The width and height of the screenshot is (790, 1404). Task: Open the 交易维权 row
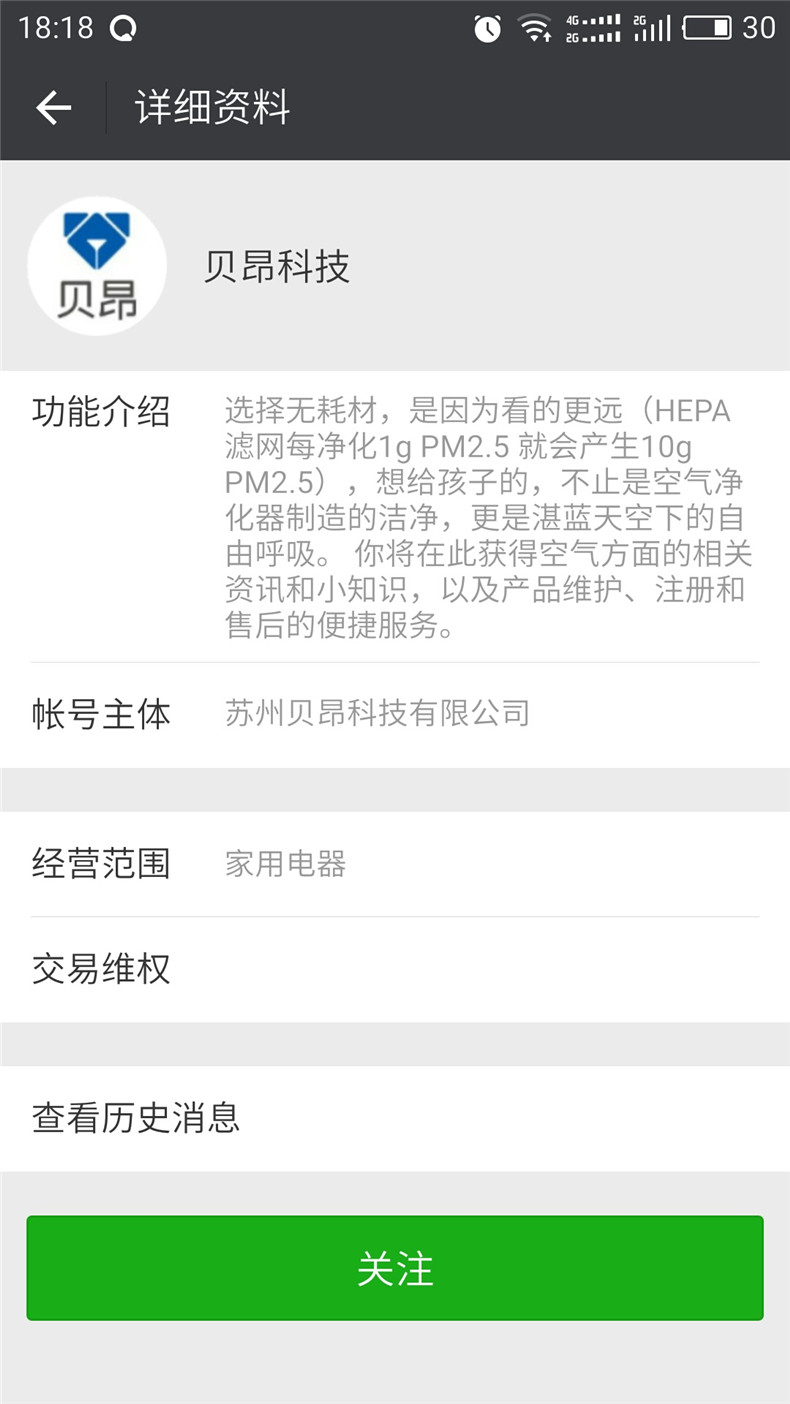click(395, 969)
